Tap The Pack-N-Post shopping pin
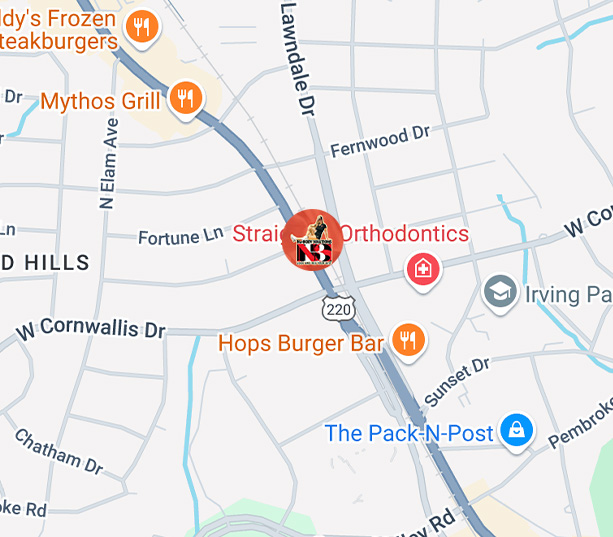Image resolution: width=613 pixels, height=537 pixels. [517, 431]
